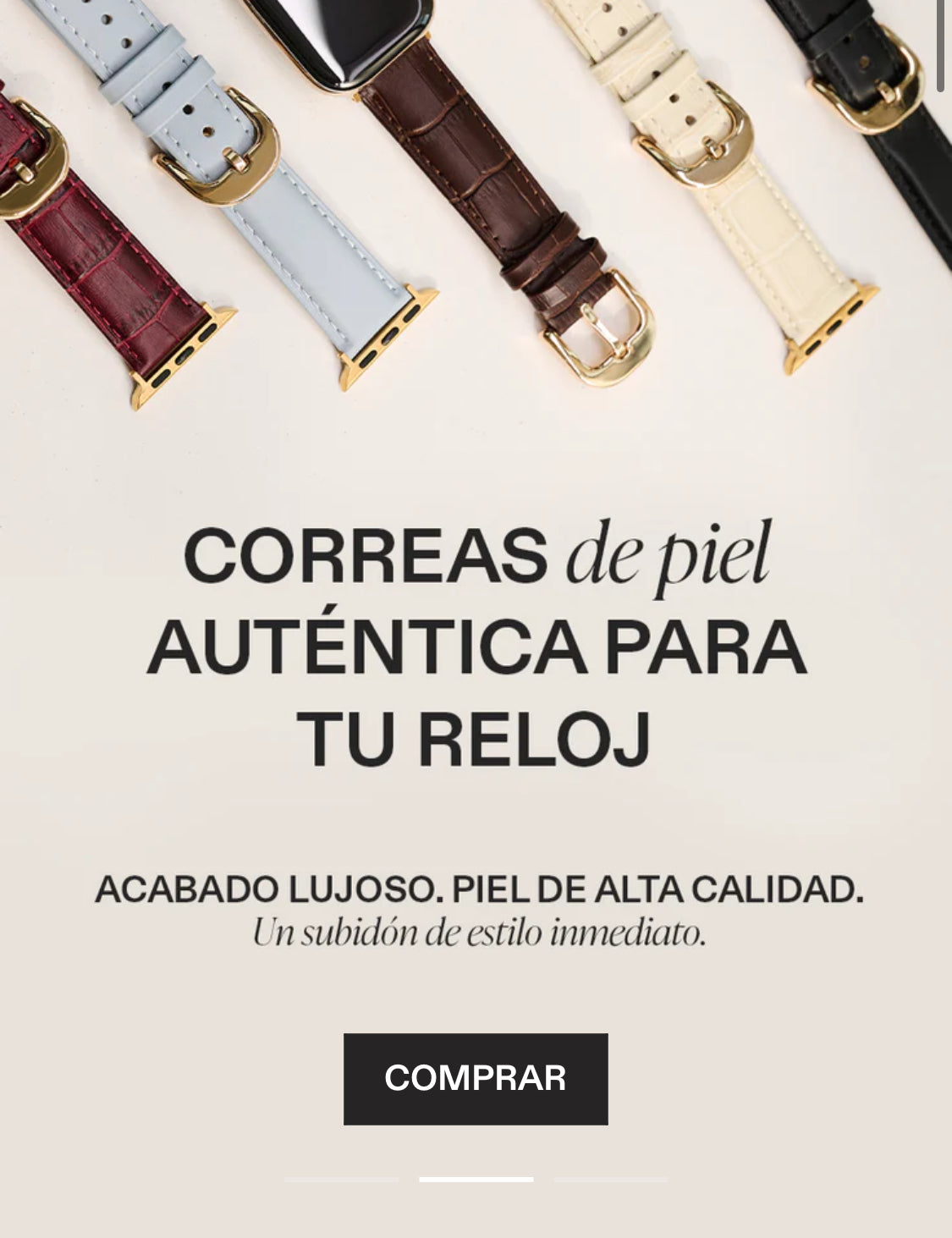The width and height of the screenshot is (952, 1238).
Task: Go to the first carousel slide indicator
Action: [341, 1179]
